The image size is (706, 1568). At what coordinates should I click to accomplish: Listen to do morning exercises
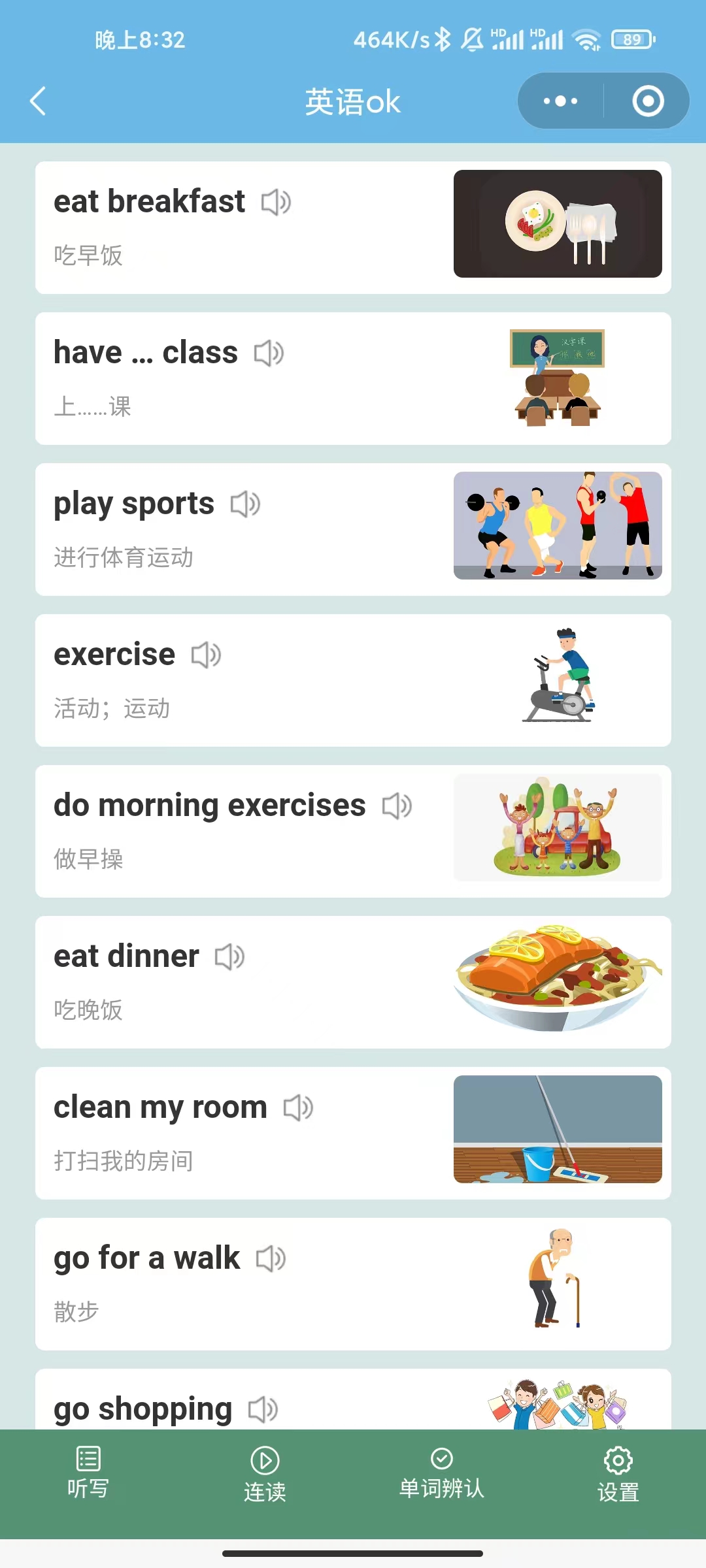click(397, 806)
